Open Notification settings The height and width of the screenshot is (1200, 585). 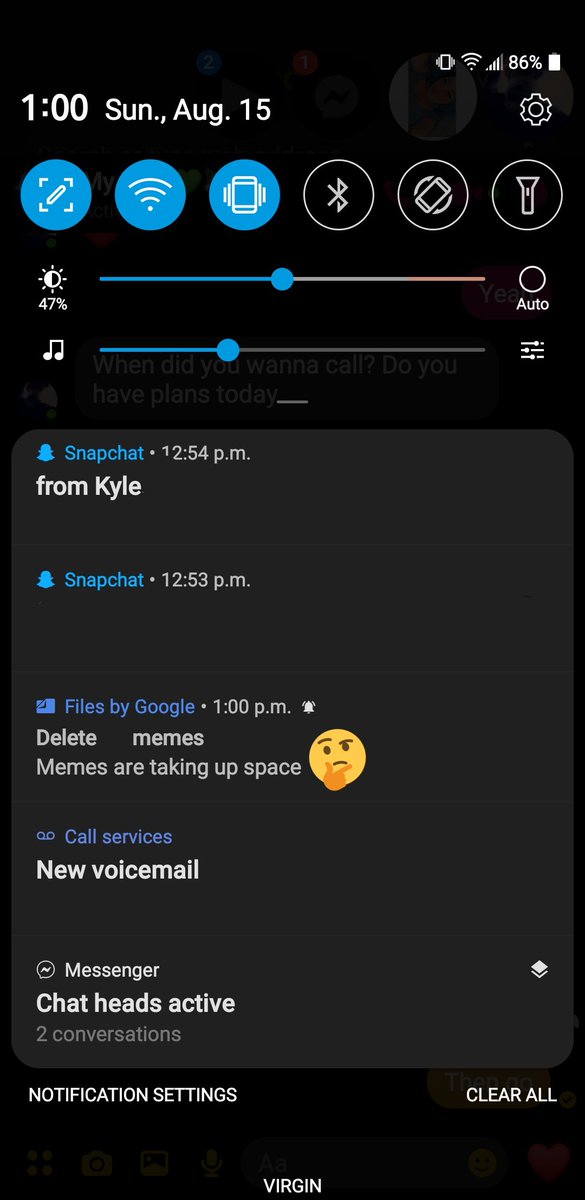tap(133, 1095)
